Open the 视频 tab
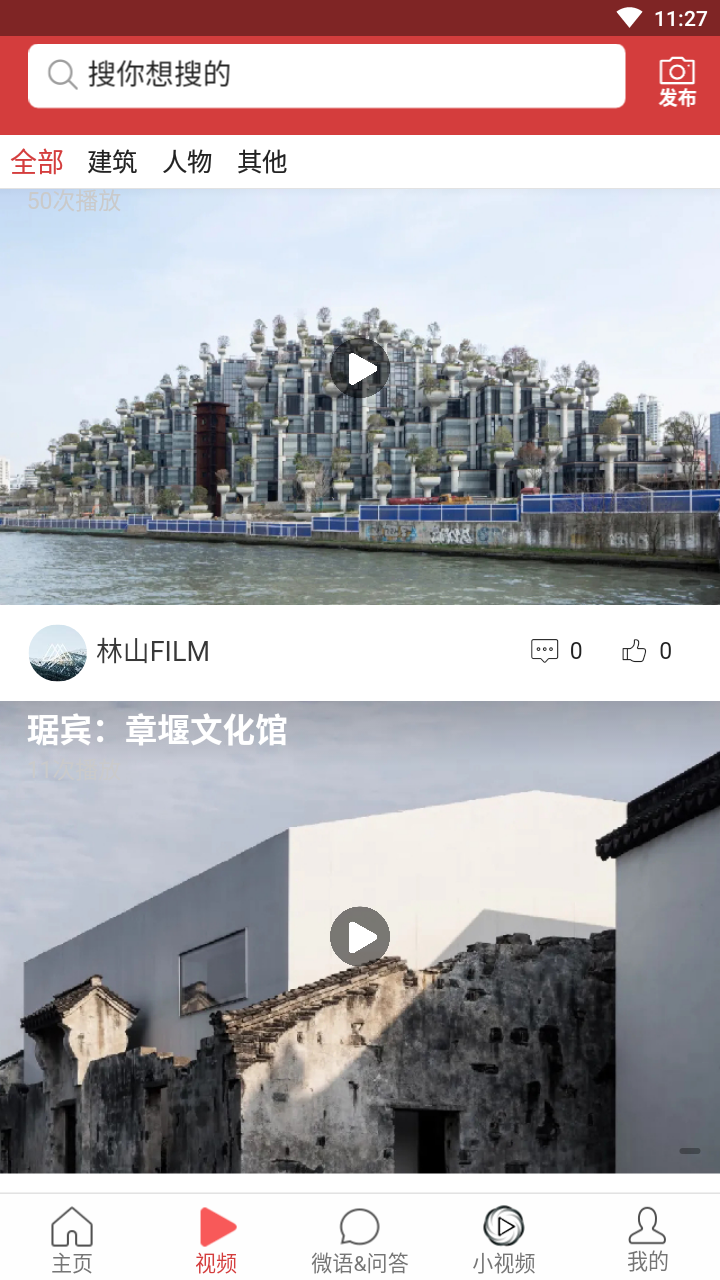The width and height of the screenshot is (720, 1280). (216, 1238)
